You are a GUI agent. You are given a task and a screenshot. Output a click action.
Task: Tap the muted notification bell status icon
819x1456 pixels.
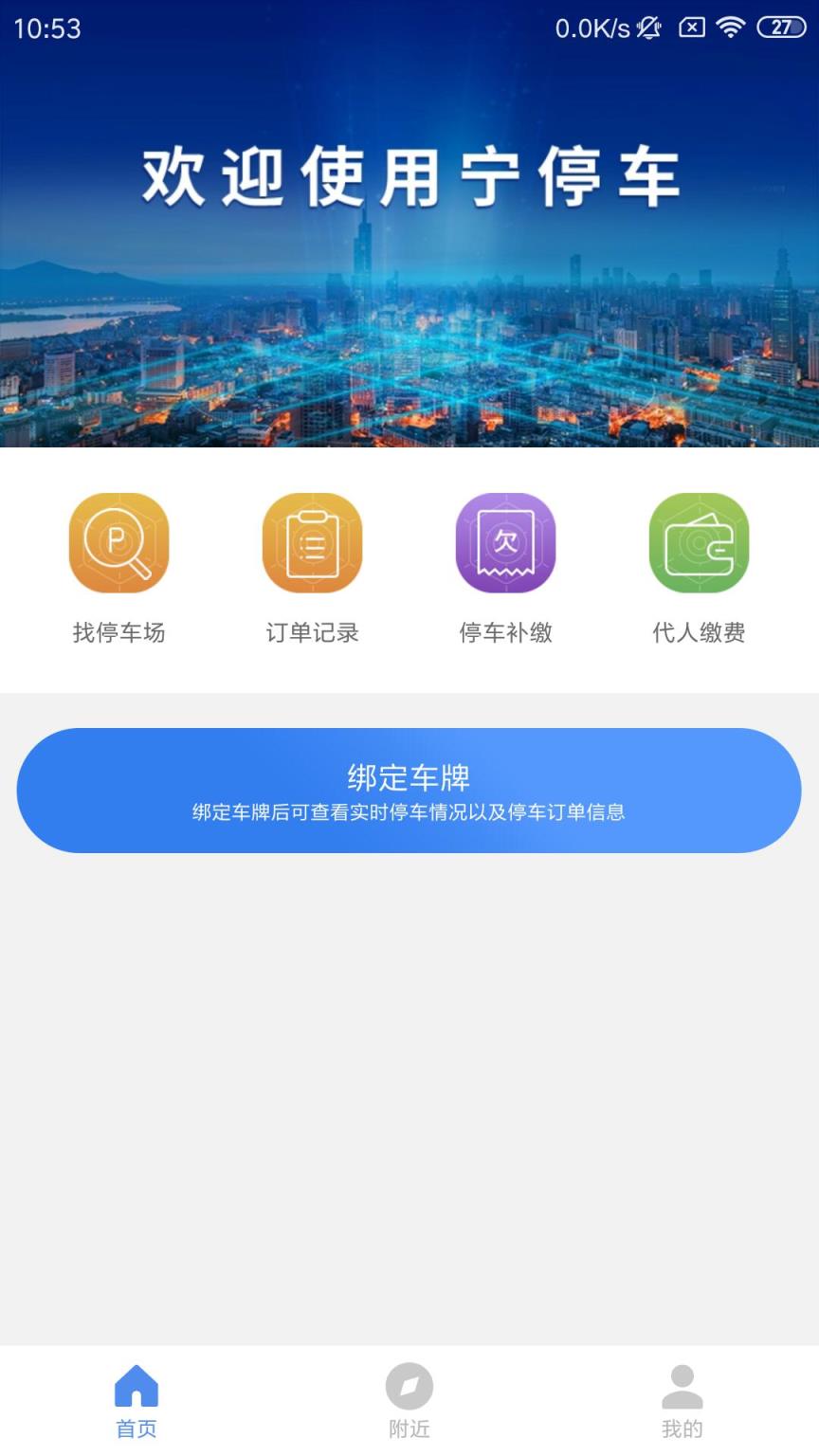pos(647,28)
